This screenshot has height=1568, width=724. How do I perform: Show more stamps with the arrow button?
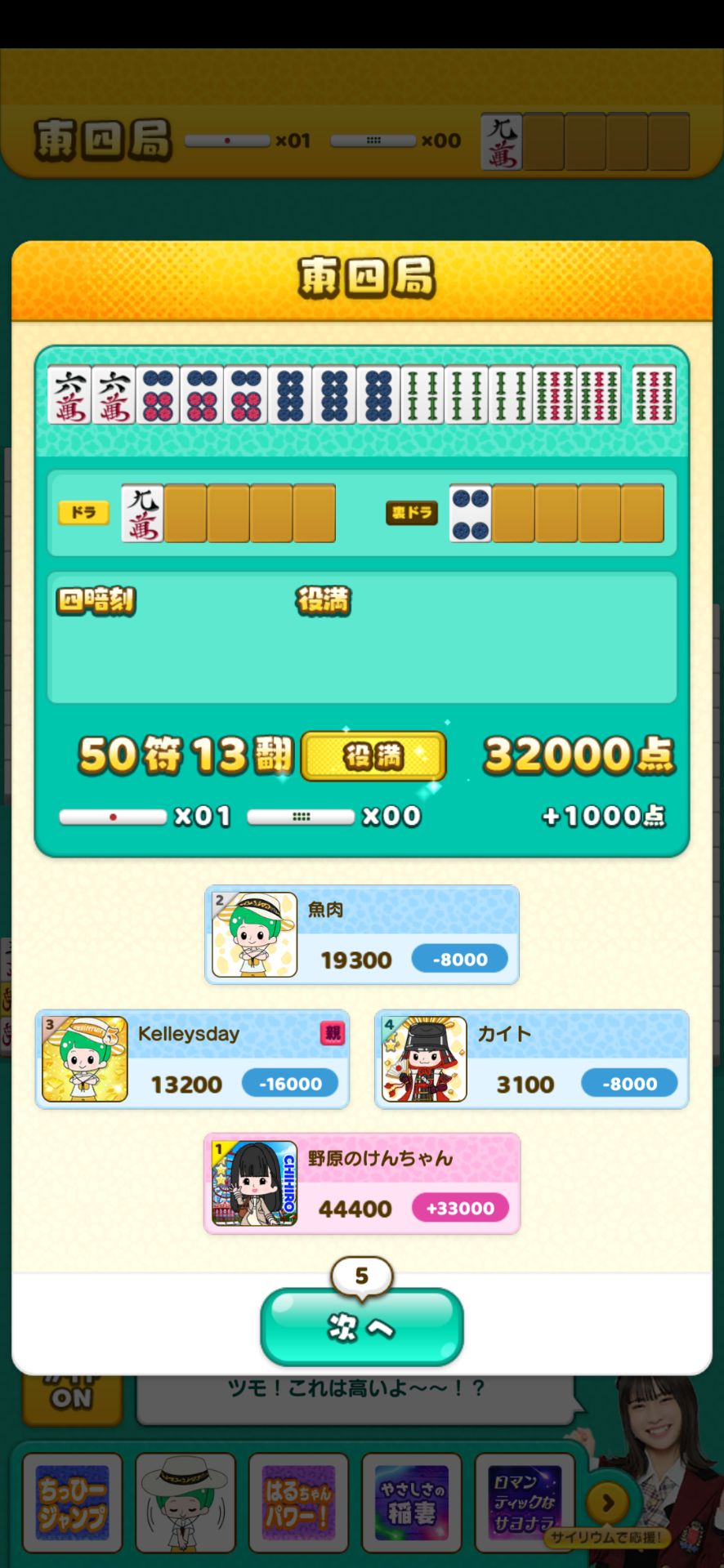608,1503
